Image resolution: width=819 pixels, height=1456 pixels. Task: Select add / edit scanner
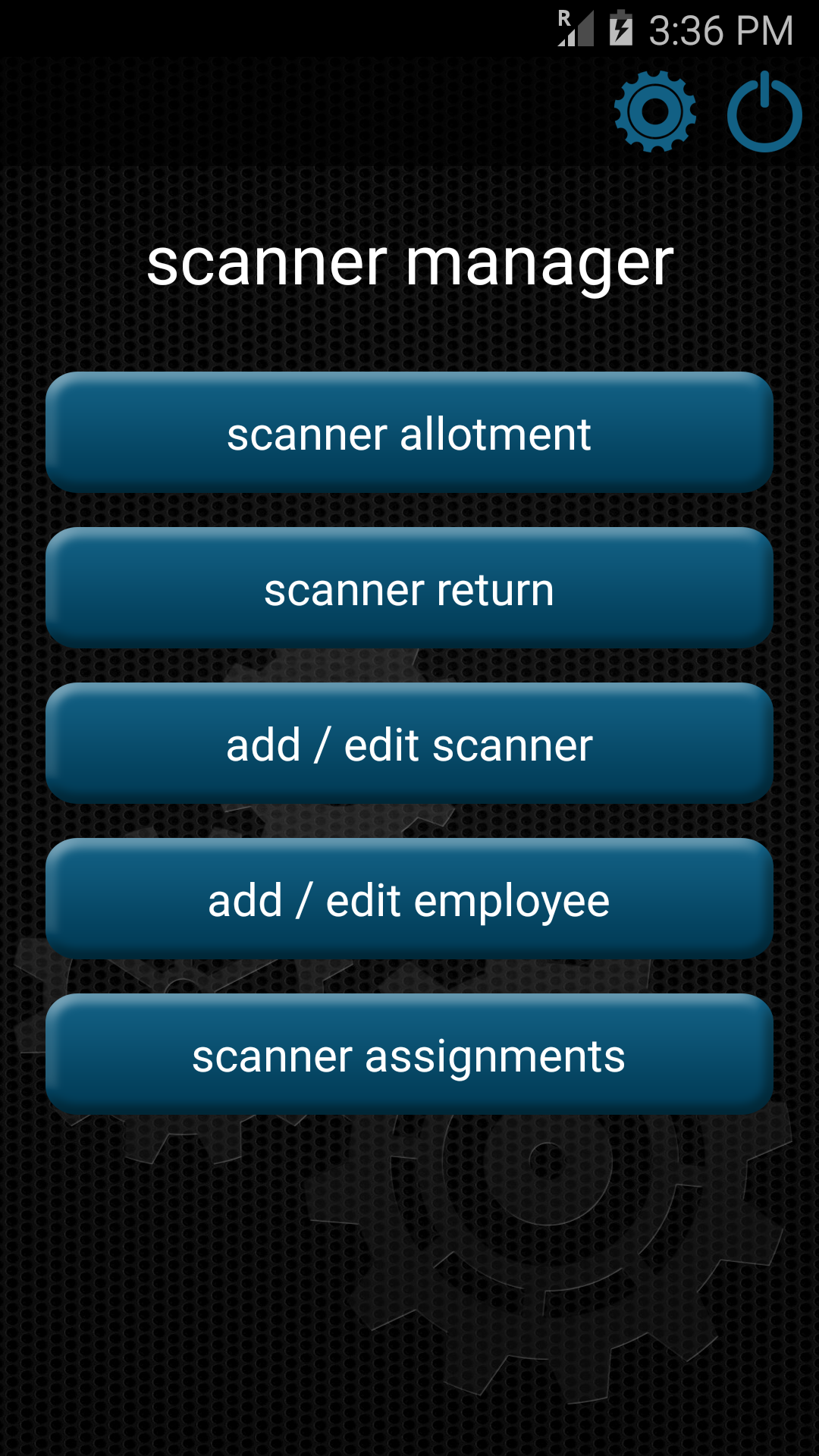[409, 745]
